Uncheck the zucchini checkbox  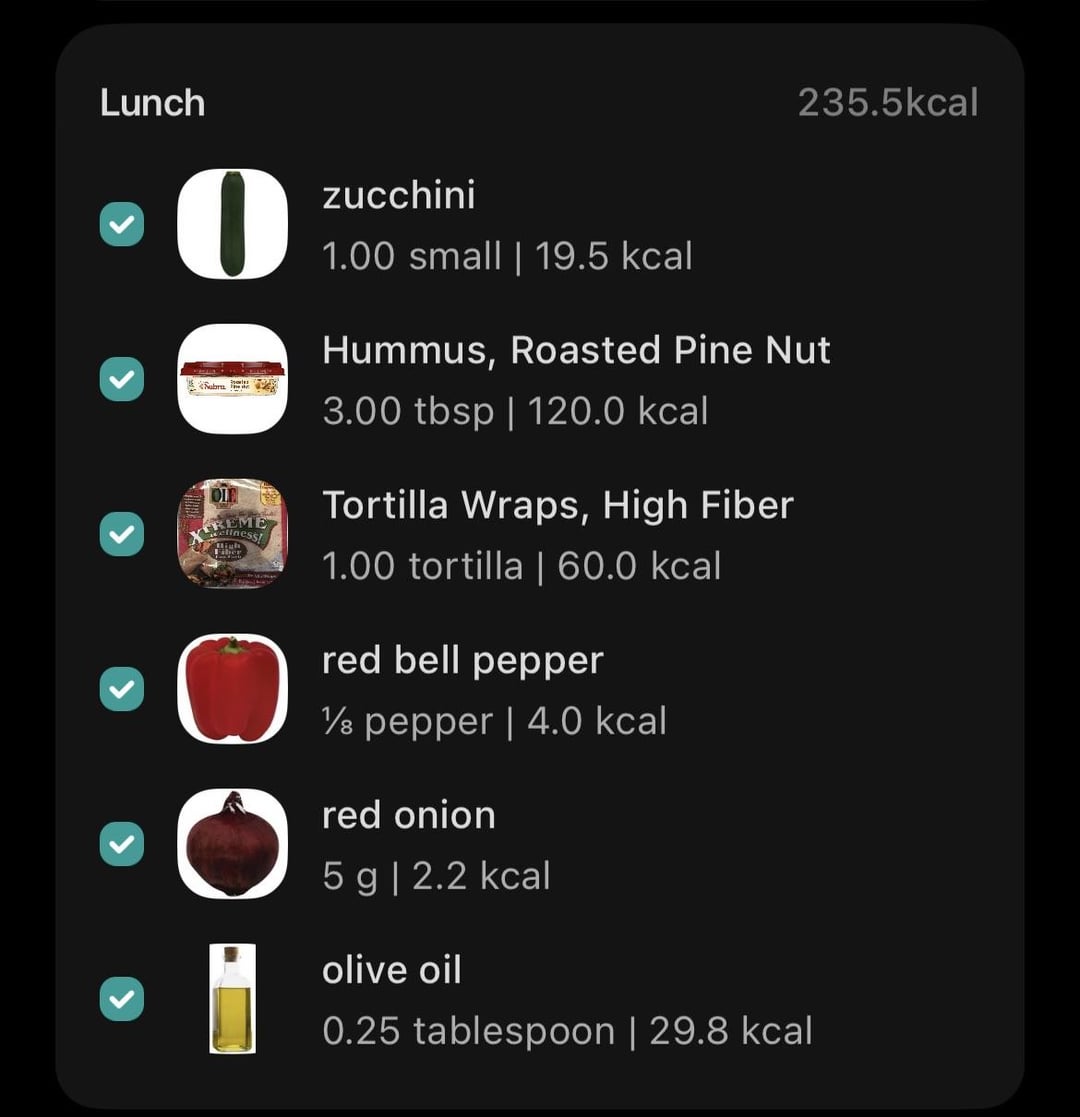(122, 224)
